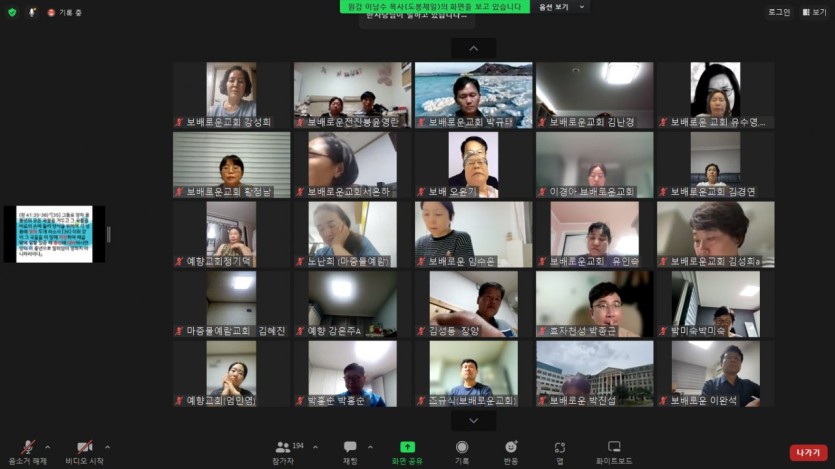
Task: Expand the 옵션 보기 view options dropdown
Action: 558,7
